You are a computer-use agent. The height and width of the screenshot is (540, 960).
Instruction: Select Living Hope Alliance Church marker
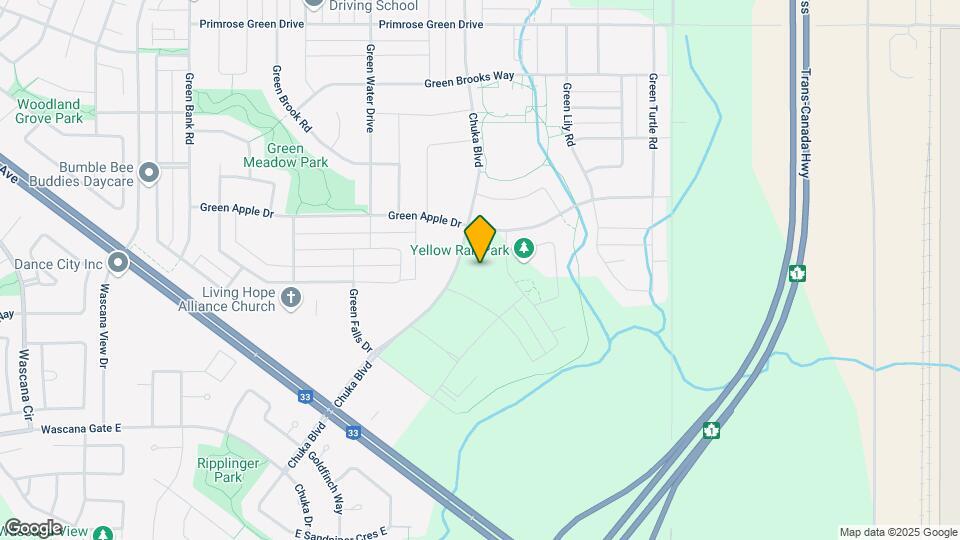click(291, 297)
